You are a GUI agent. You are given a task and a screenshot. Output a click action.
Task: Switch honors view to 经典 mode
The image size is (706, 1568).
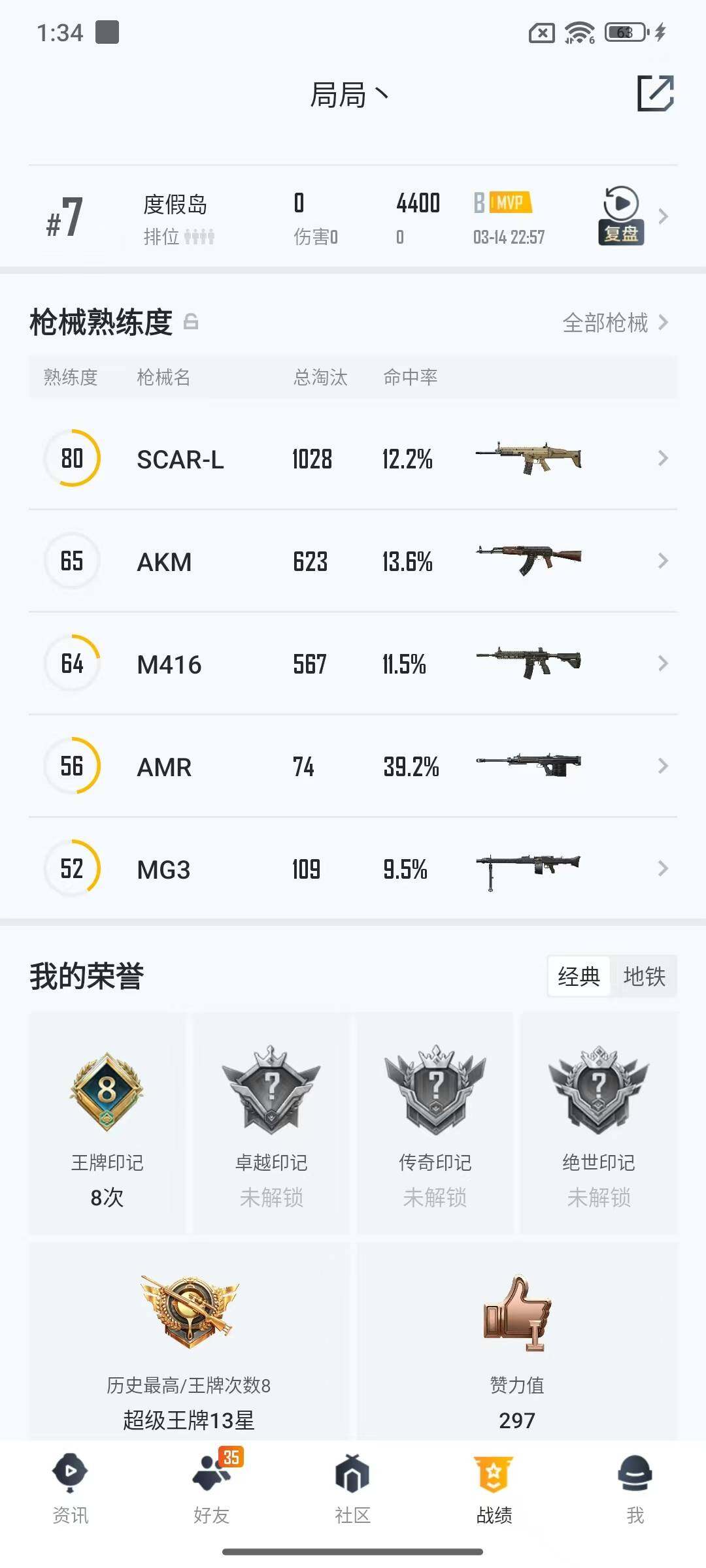tap(578, 976)
